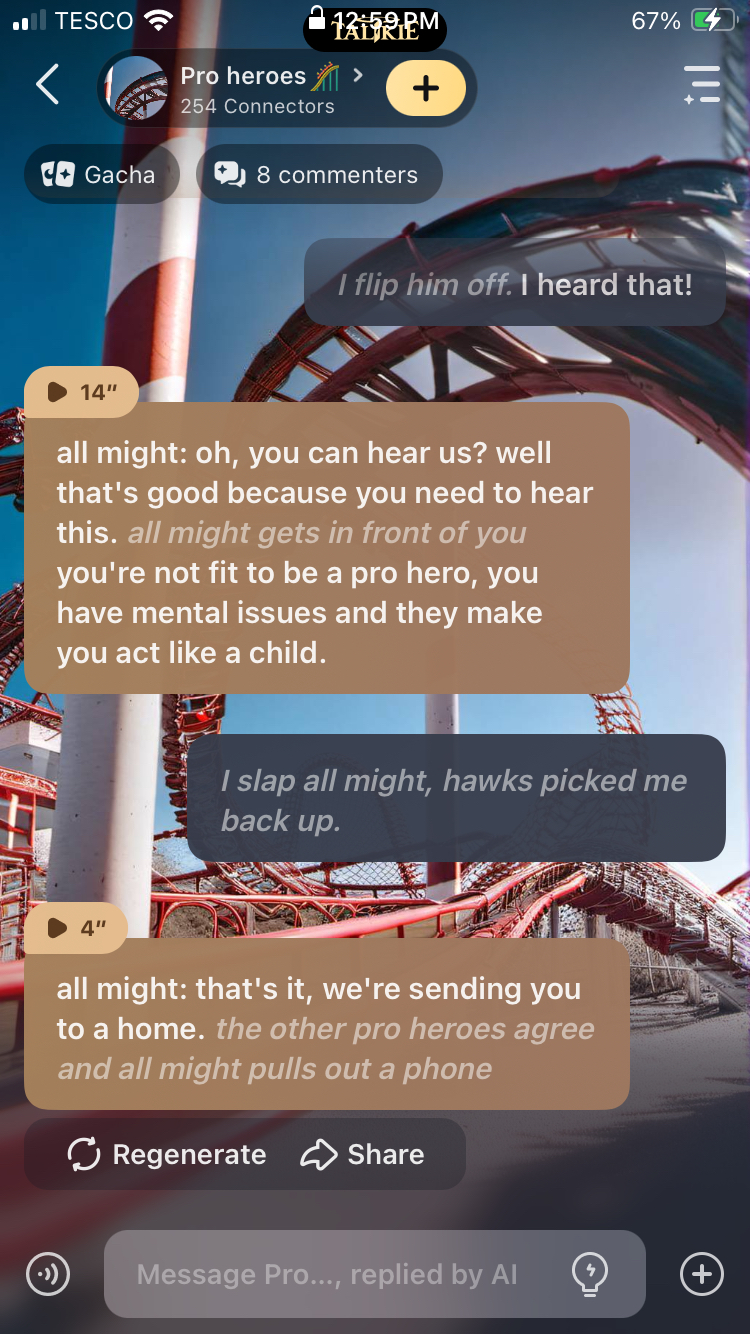Open the Pro heroes group details
750x1334 pixels.
click(260, 88)
